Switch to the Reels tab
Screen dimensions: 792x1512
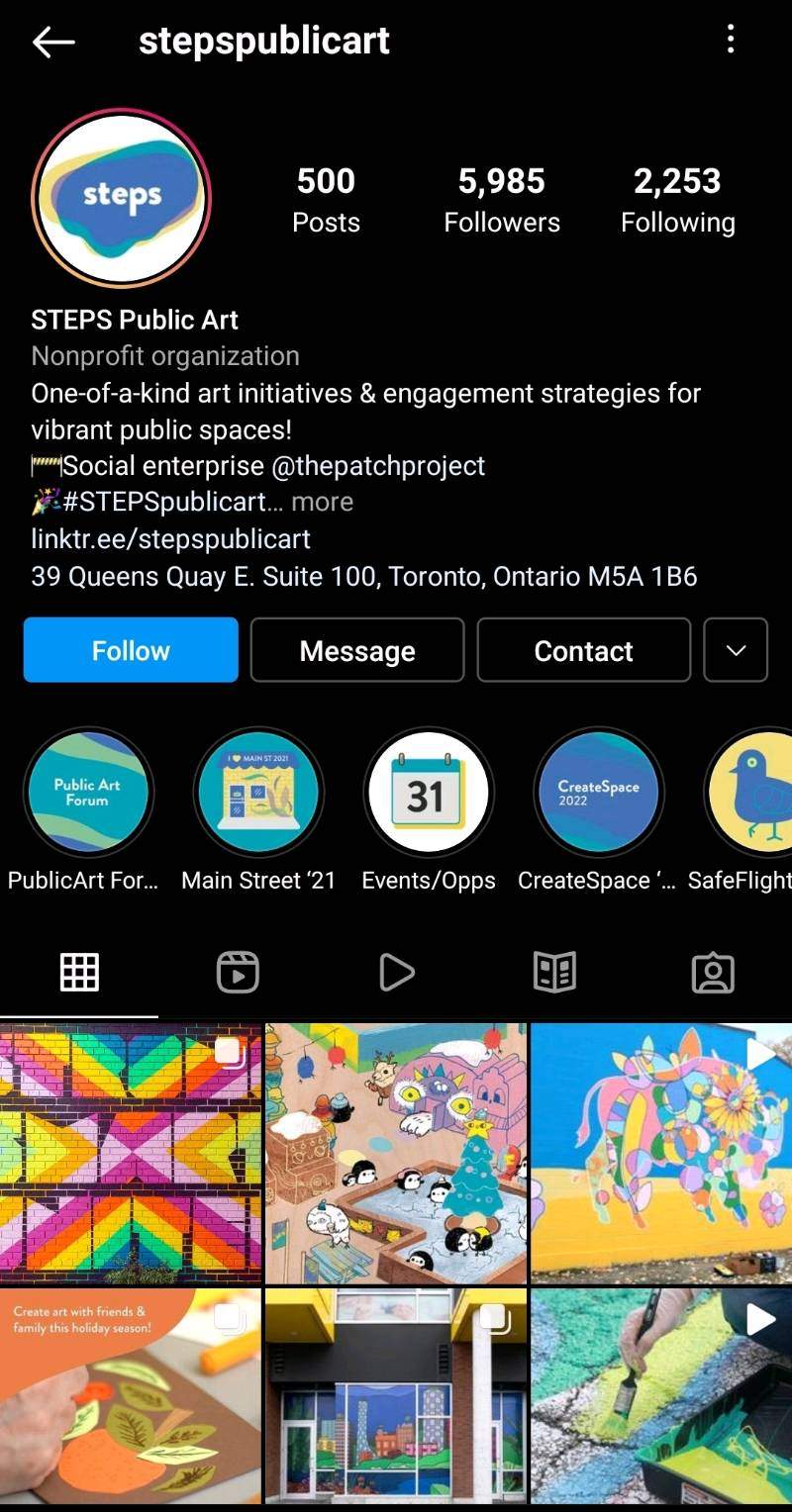click(x=238, y=973)
